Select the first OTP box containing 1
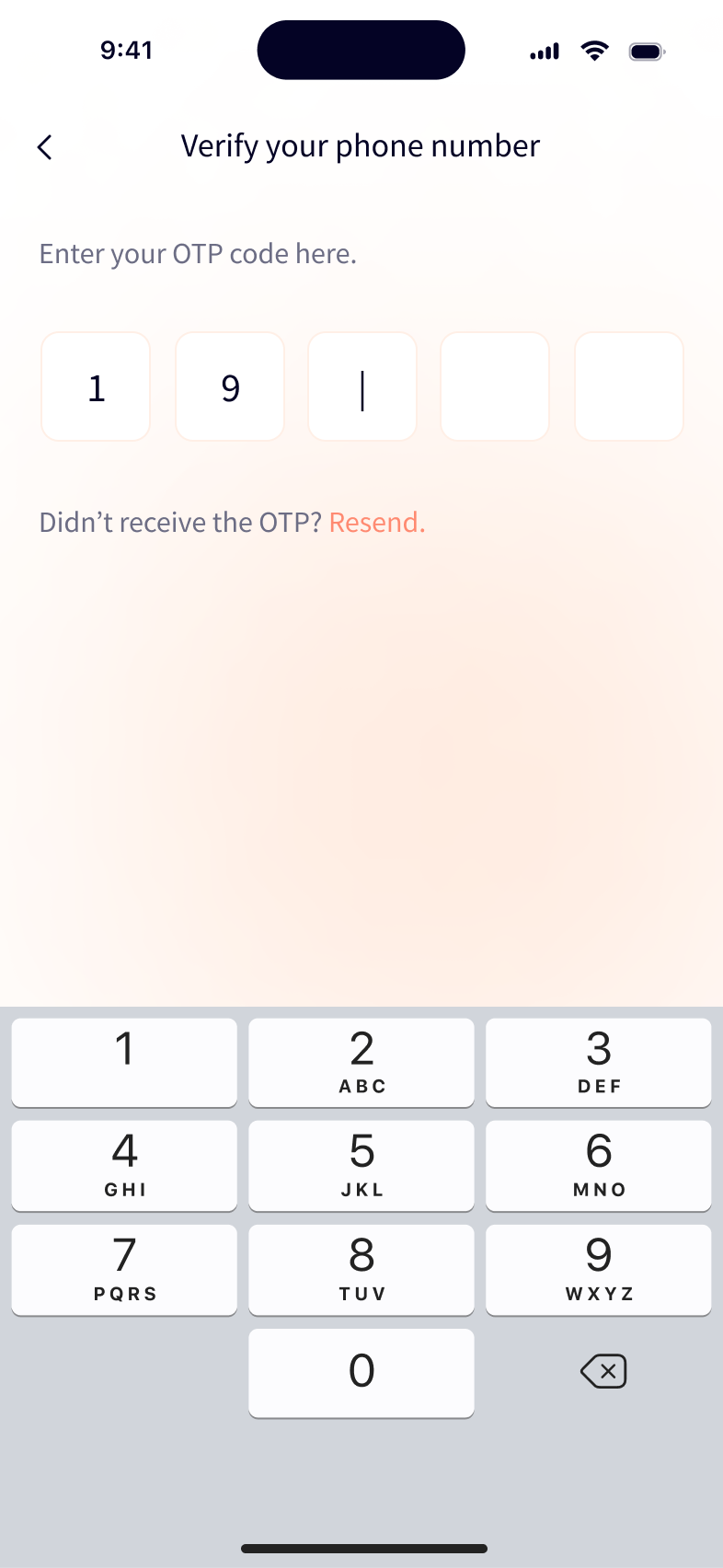This screenshot has width=723, height=1568. tap(96, 386)
